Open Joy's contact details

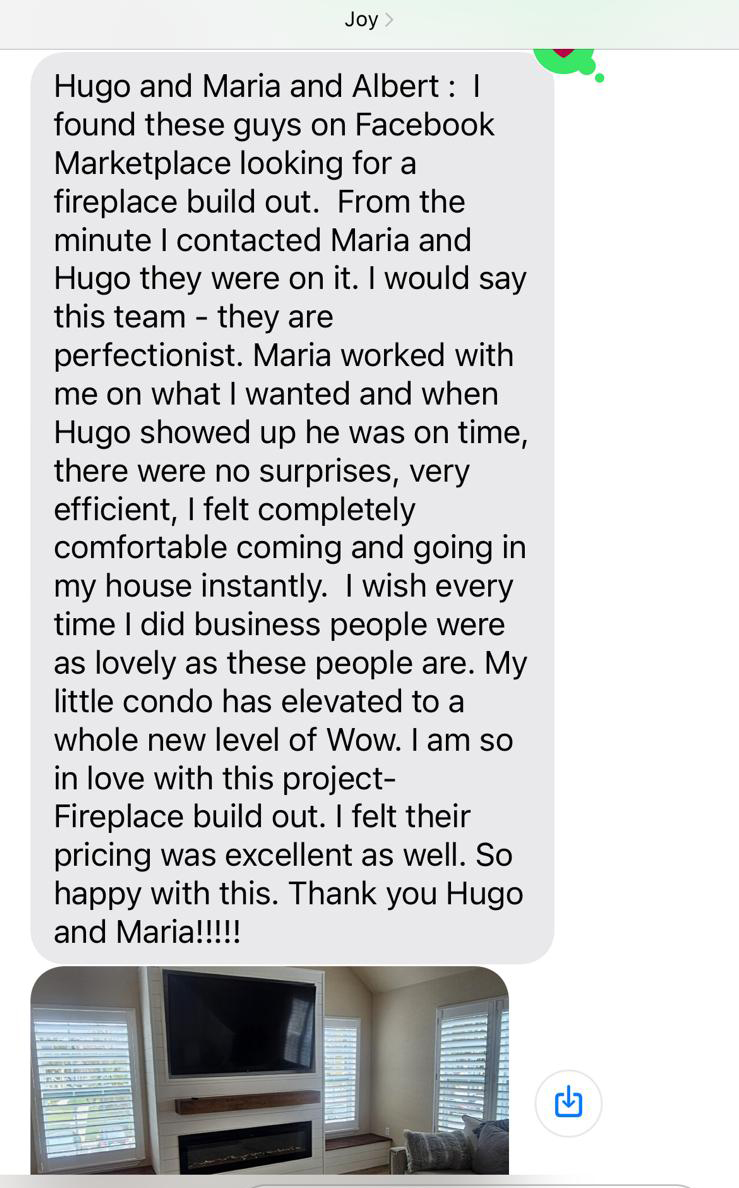pos(368,19)
